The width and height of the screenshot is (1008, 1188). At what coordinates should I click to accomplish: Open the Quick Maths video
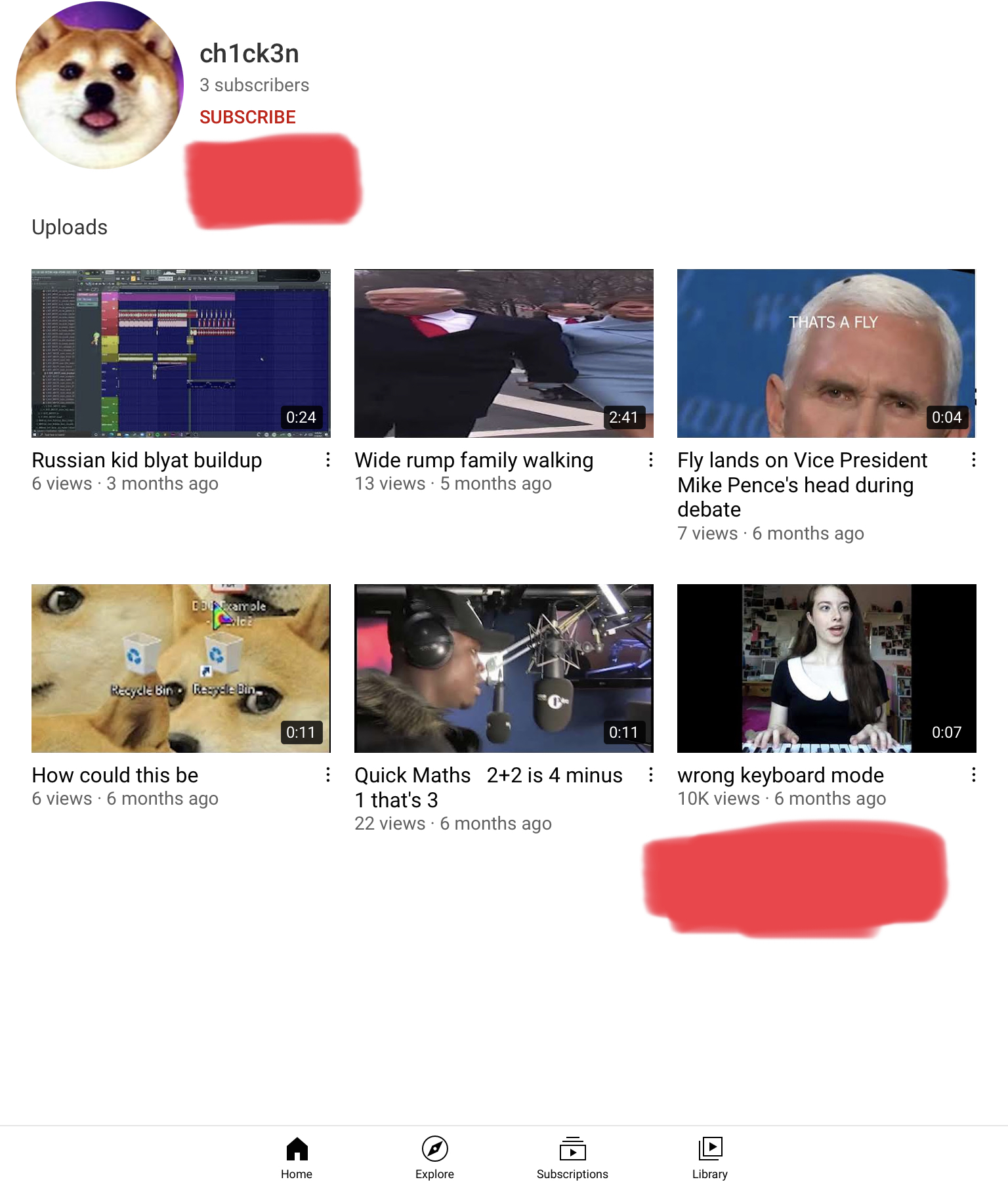tap(503, 668)
